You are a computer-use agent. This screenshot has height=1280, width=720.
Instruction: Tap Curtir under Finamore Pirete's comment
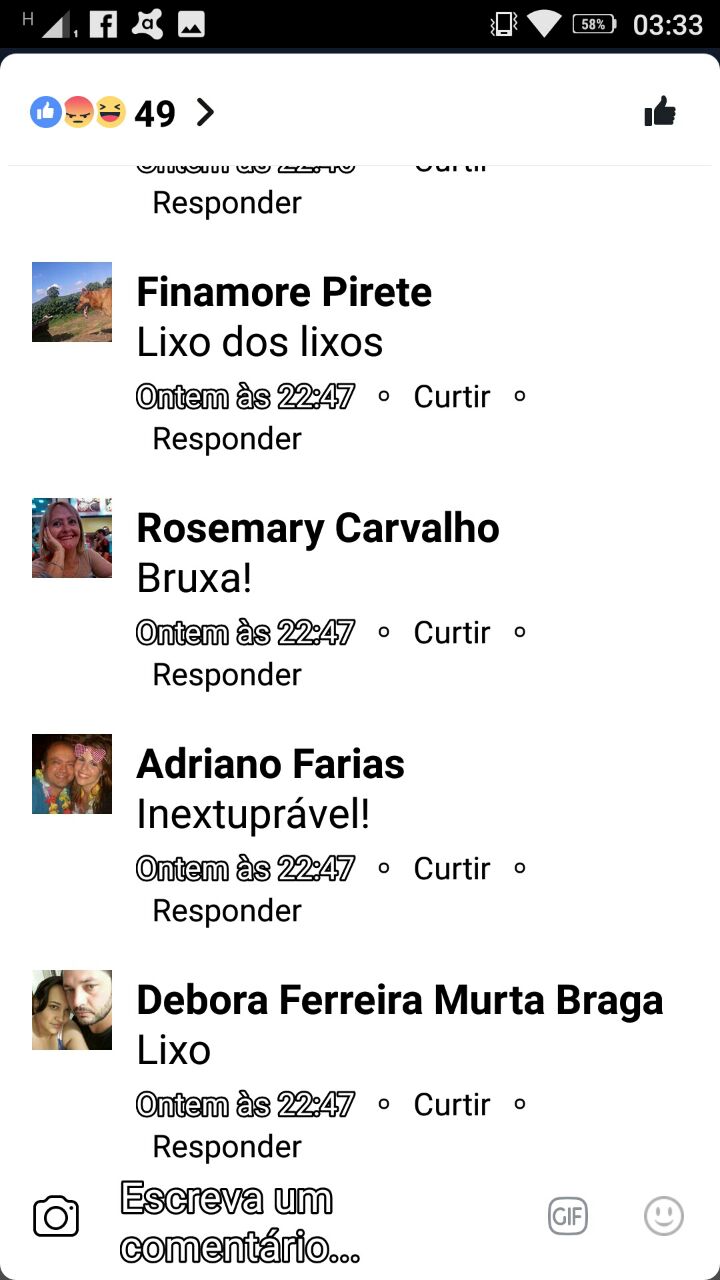pyautogui.click(x=452, y=397)
